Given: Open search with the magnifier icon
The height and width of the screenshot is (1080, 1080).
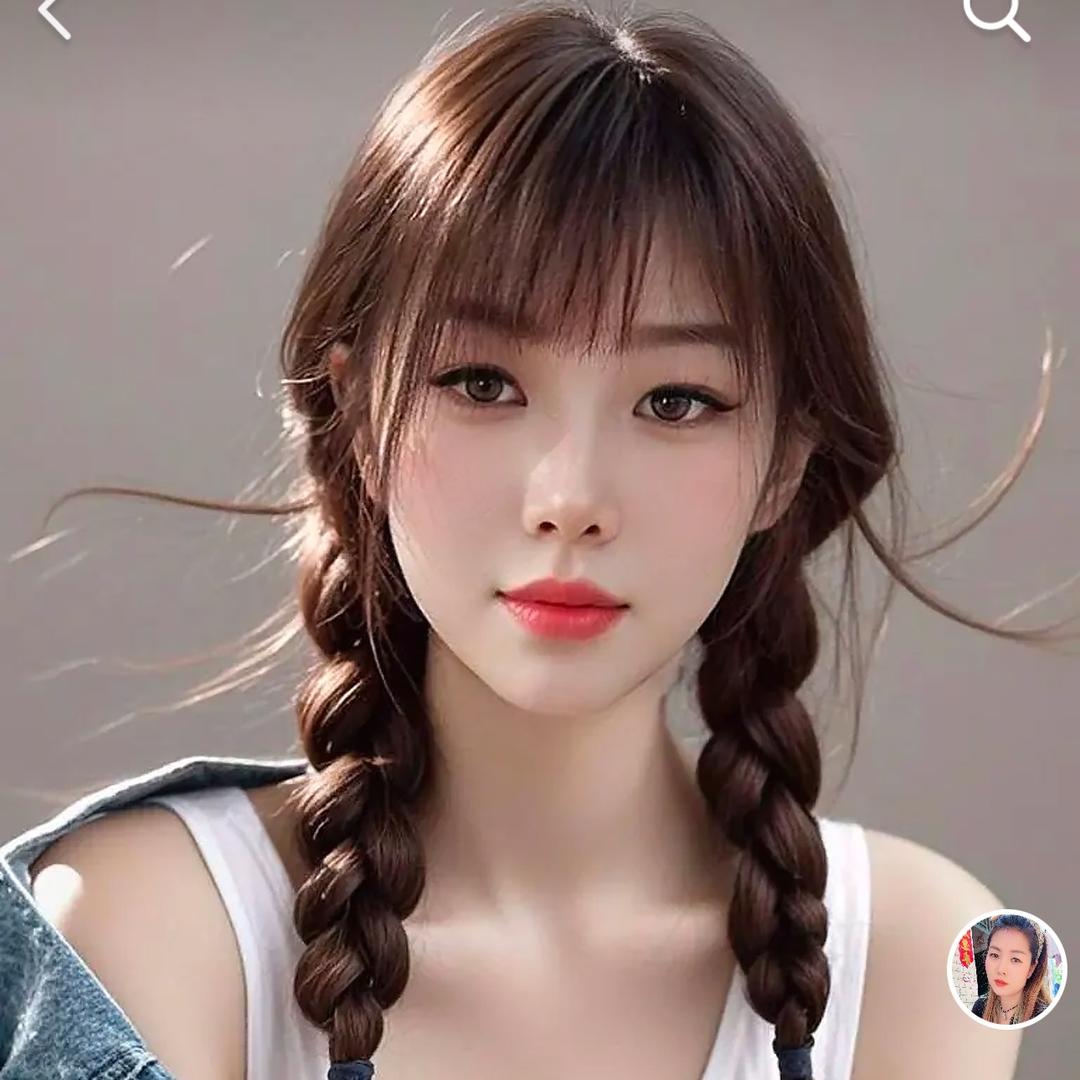Looking at the screenshot, I should click(x=994, y=16).
